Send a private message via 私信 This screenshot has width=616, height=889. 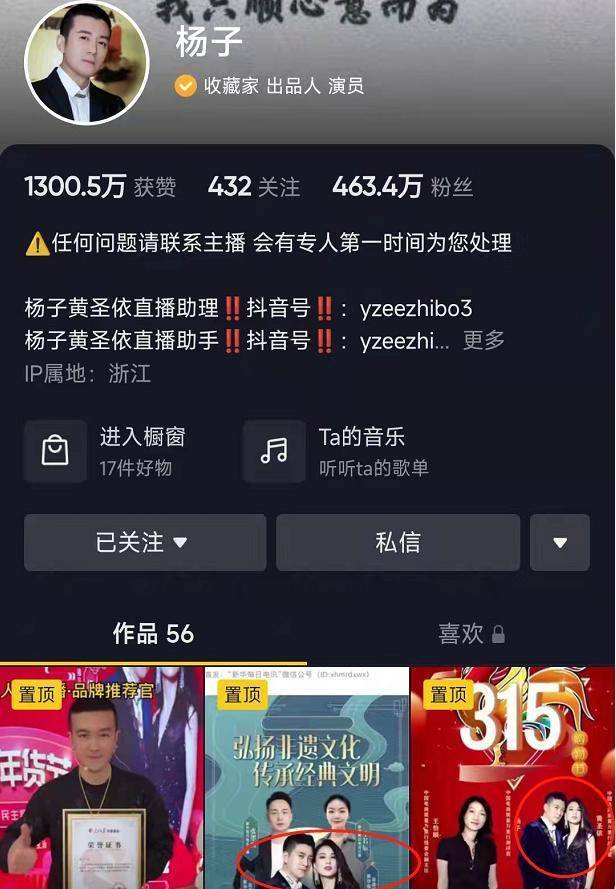tap(397, 543)
